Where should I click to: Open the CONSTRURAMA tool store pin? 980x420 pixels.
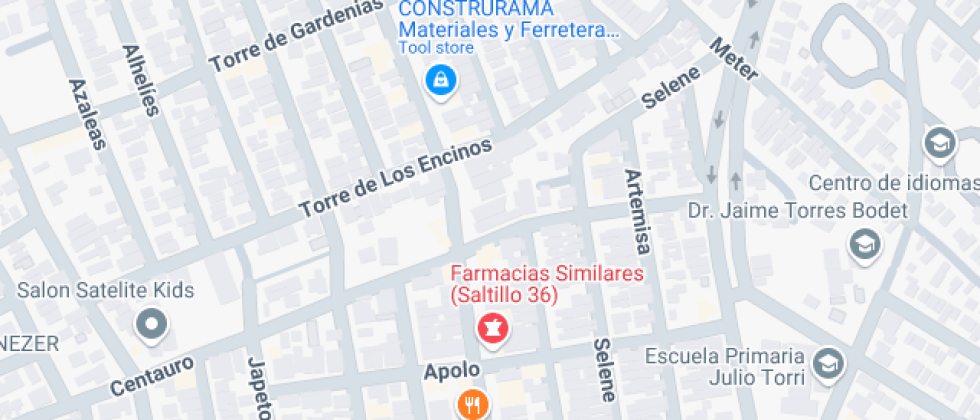pyautogui.click(x=439, y=79)
